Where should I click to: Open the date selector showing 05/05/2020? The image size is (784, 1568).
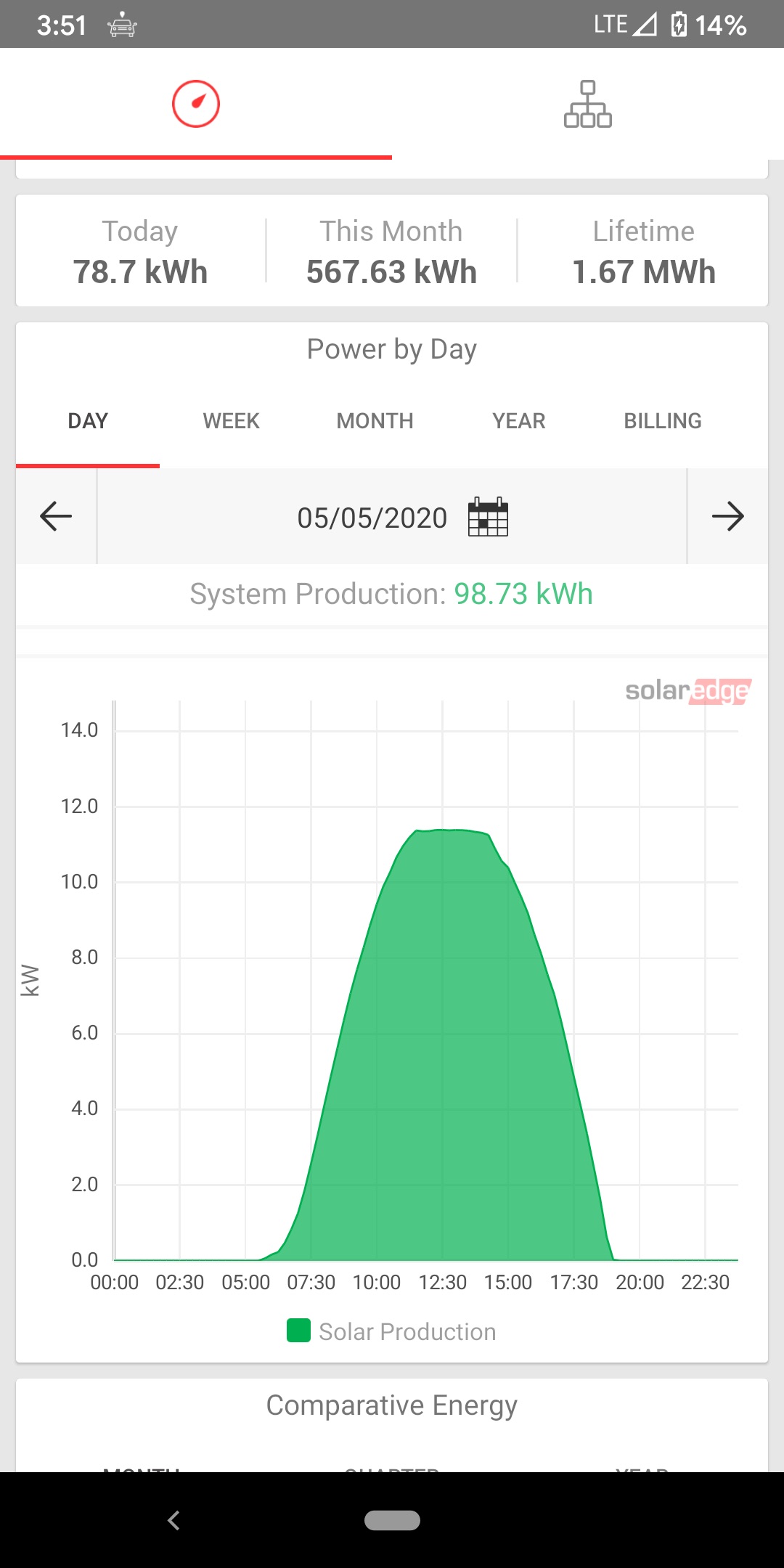tap(372, 517)
